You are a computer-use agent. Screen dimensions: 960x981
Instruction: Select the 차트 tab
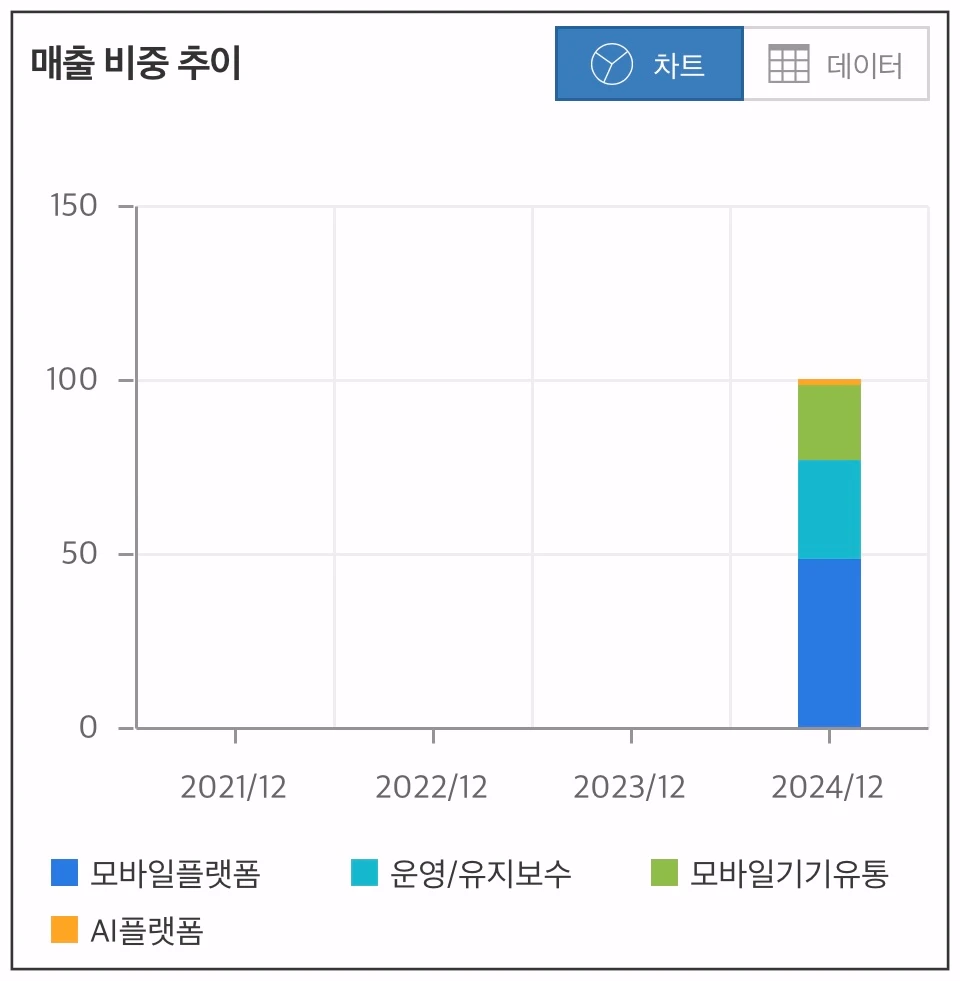coord(649,62)
